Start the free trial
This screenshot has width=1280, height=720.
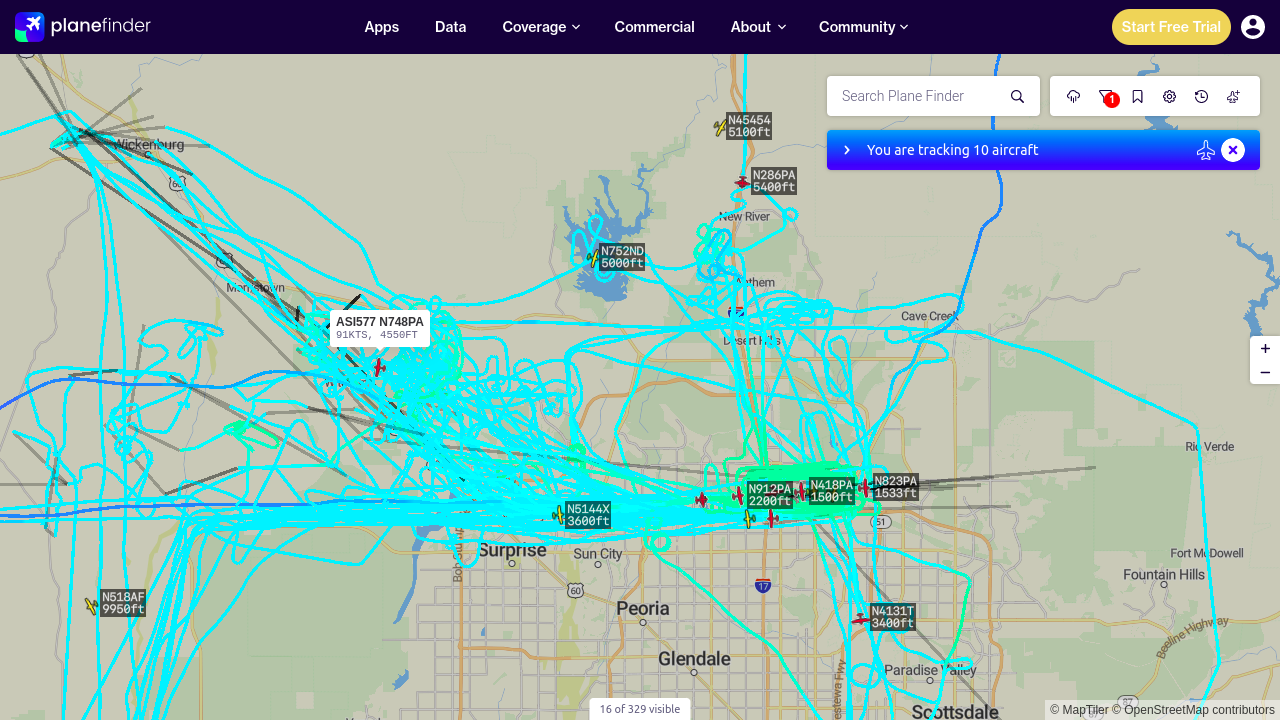(x=1171, y=27)
